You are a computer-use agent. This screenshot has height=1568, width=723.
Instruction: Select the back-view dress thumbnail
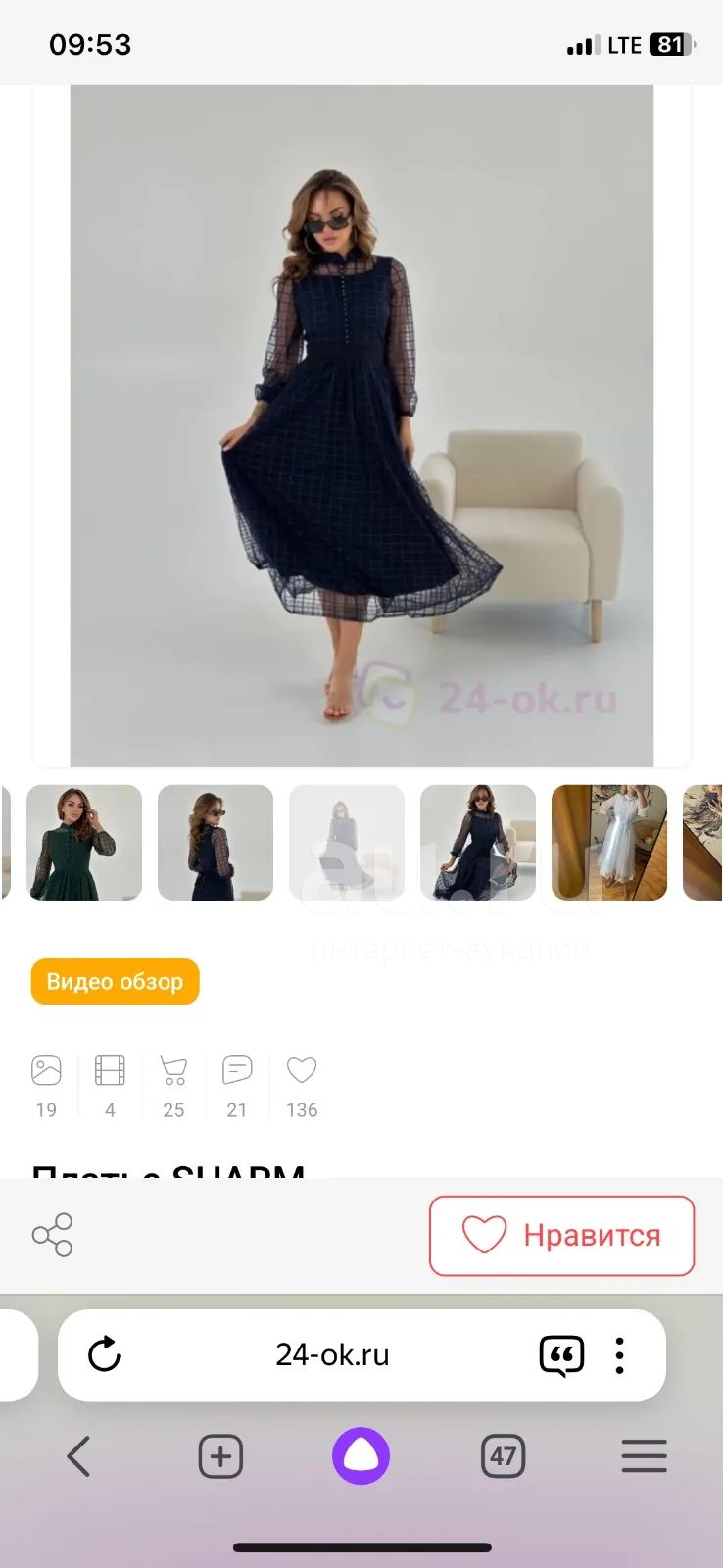click(x=216, y=843)
